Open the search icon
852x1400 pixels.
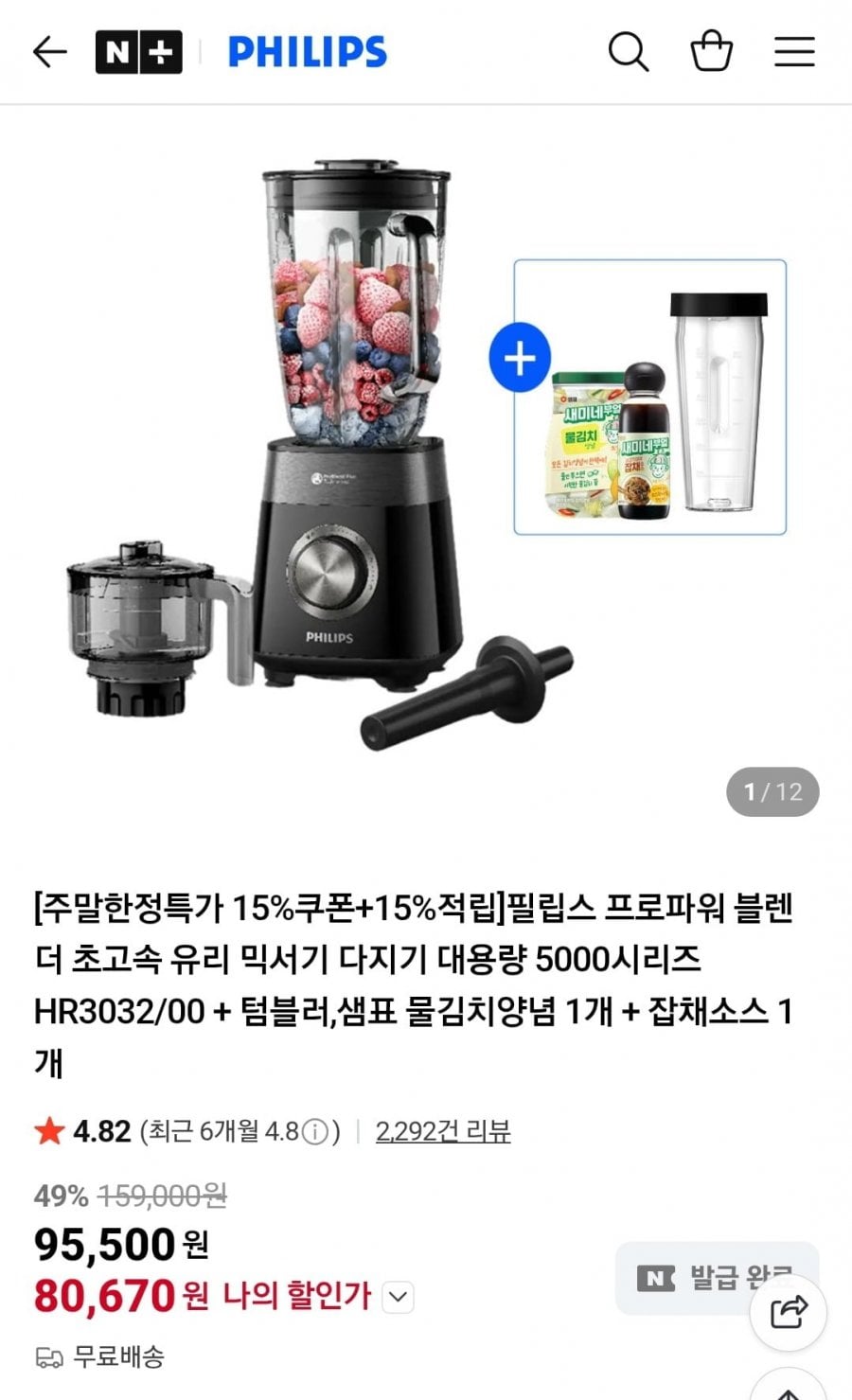click(x=628, y=52)
